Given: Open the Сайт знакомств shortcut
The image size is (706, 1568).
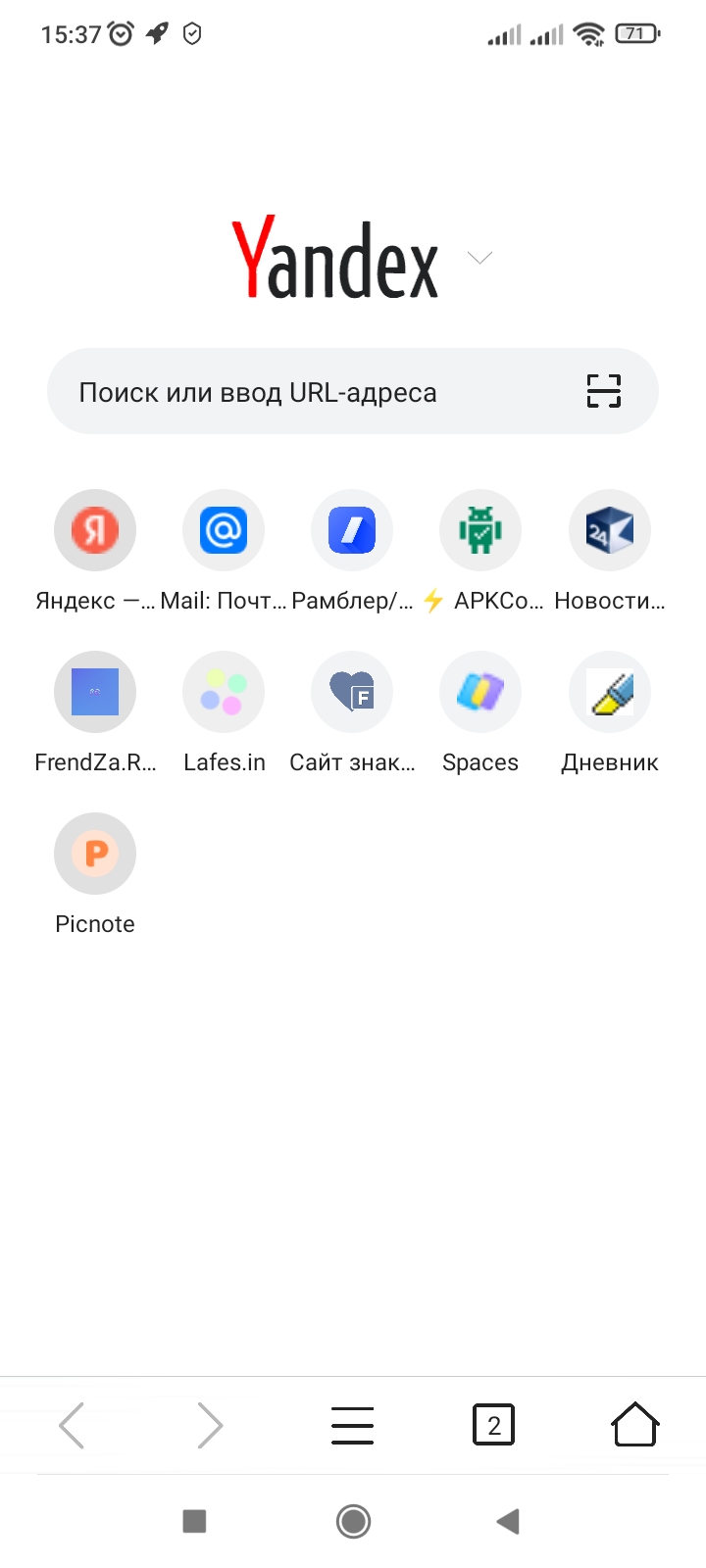Looking at the screenshot, I should click(x=352, y=692).
